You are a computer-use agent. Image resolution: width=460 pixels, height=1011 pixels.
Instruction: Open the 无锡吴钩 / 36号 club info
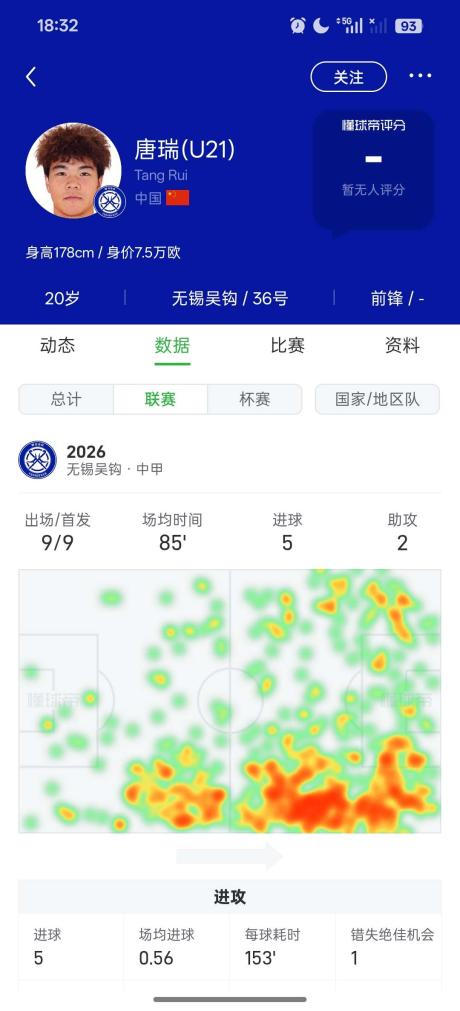230,299
